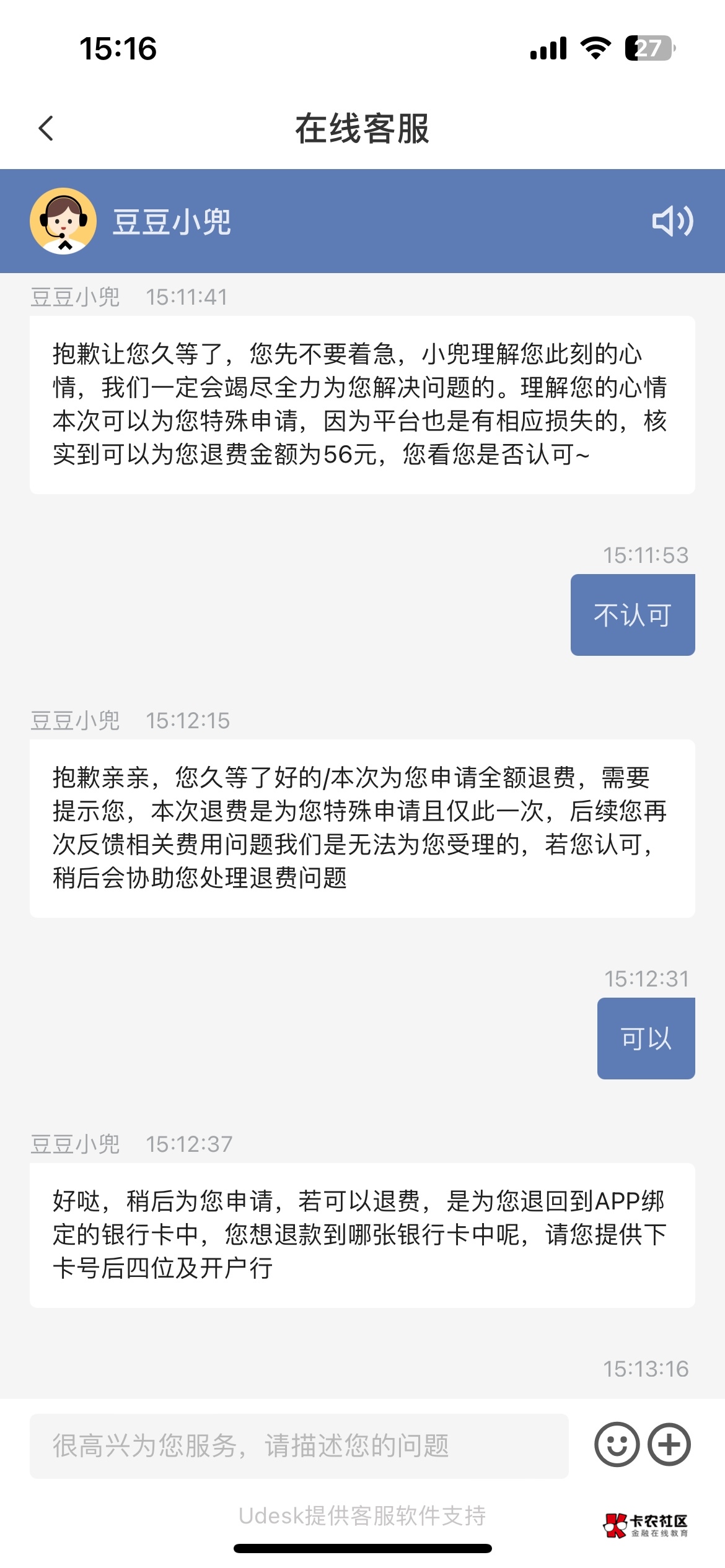Open the emoji picker
The image size is (725, 1568).
point(617,1445)
